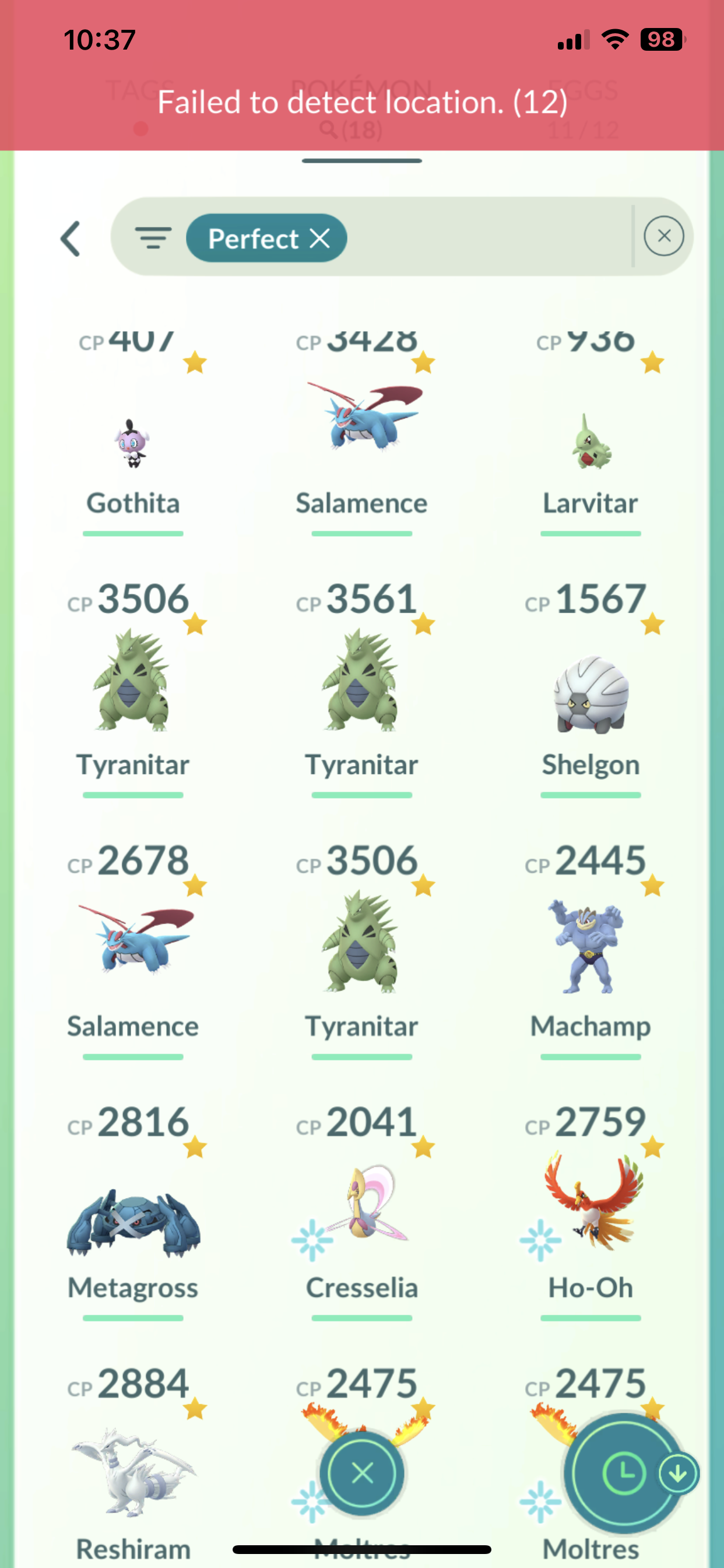
Task: Close the Pokémon list with the X button
Action: pos(362,1473)
